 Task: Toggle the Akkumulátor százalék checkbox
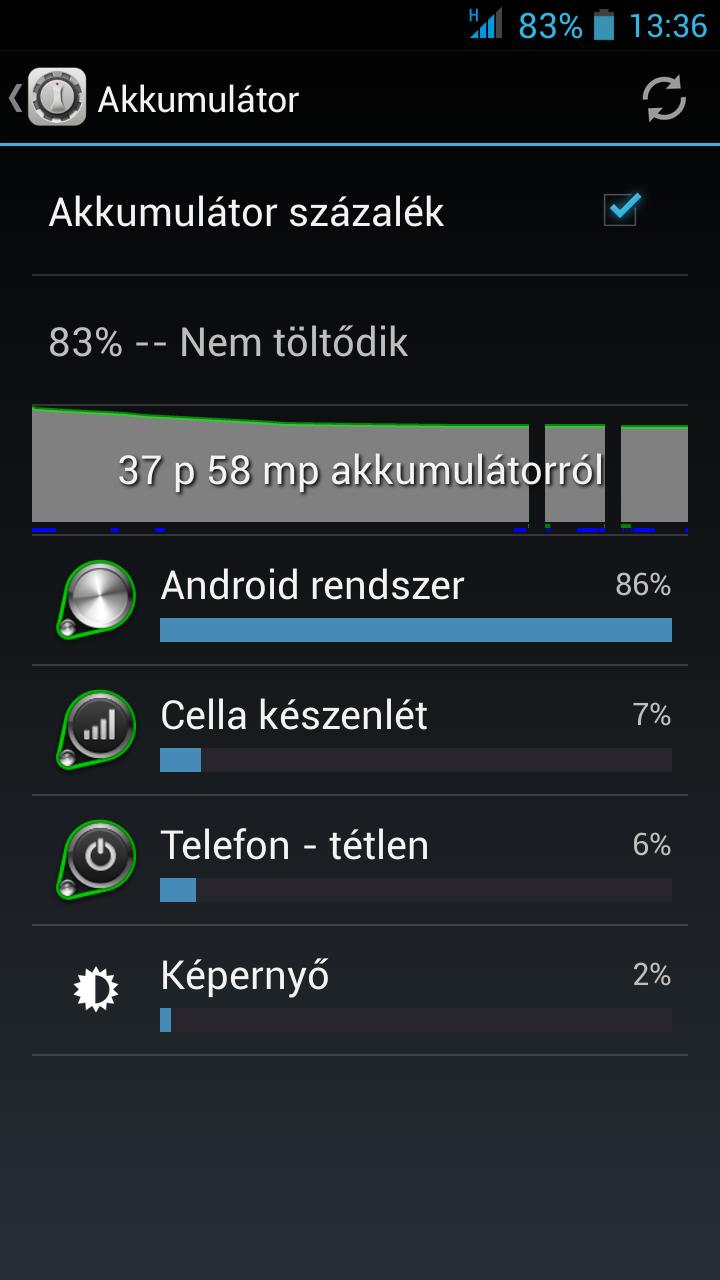(x=620, y=210)
